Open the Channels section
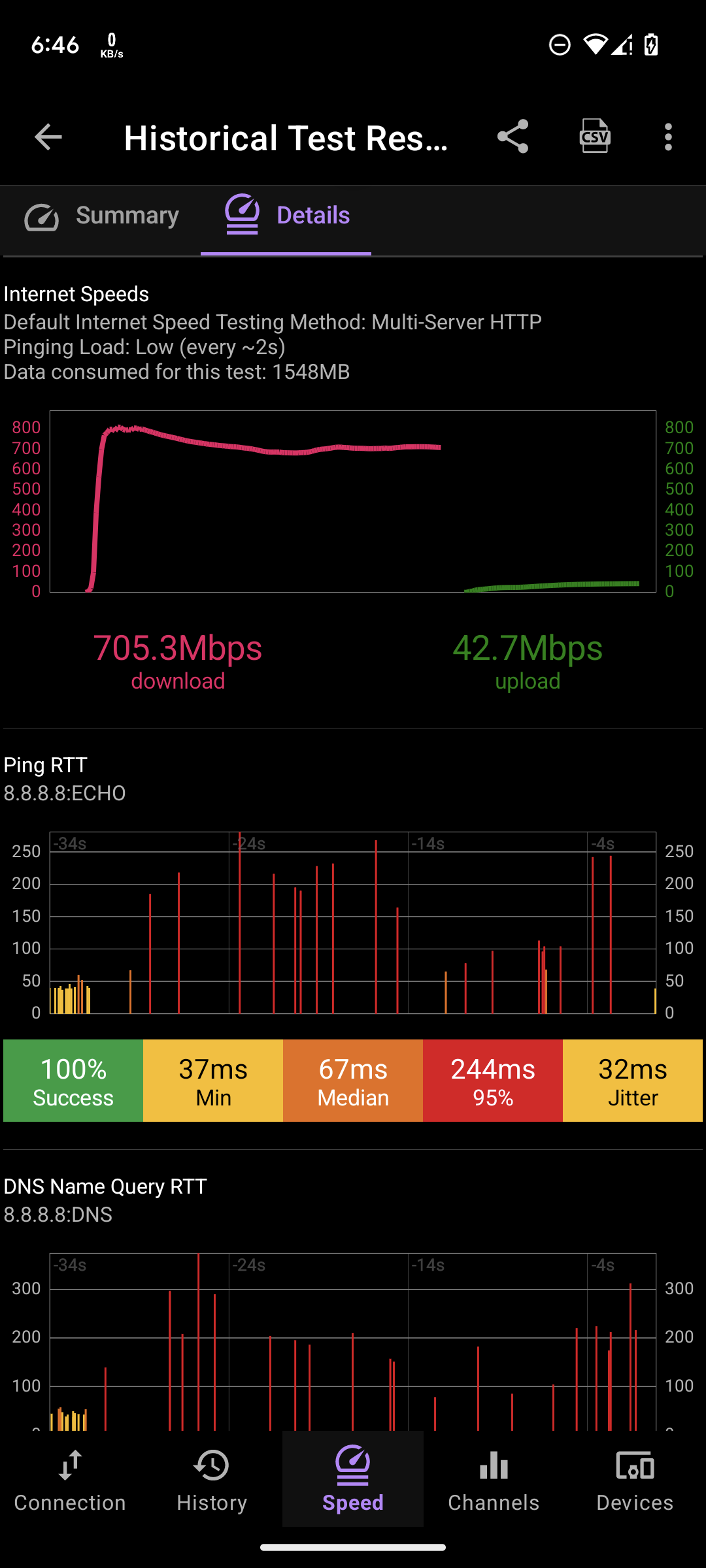This screenshot has height=1568, width=706. (494, 1479)
